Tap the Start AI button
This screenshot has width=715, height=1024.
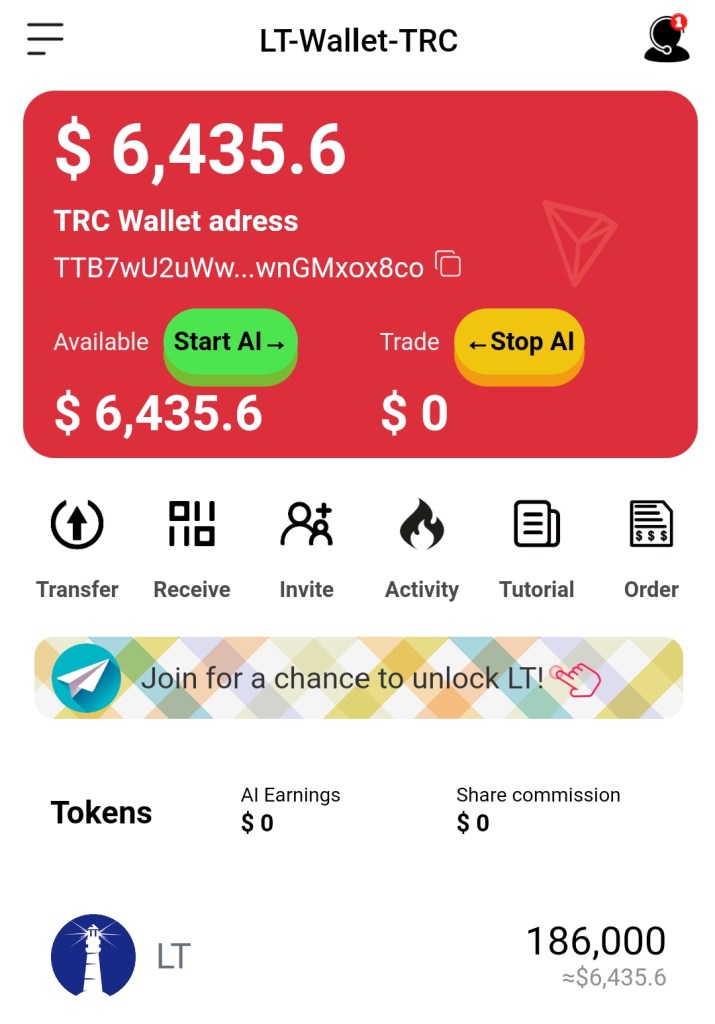click(230, 343)
